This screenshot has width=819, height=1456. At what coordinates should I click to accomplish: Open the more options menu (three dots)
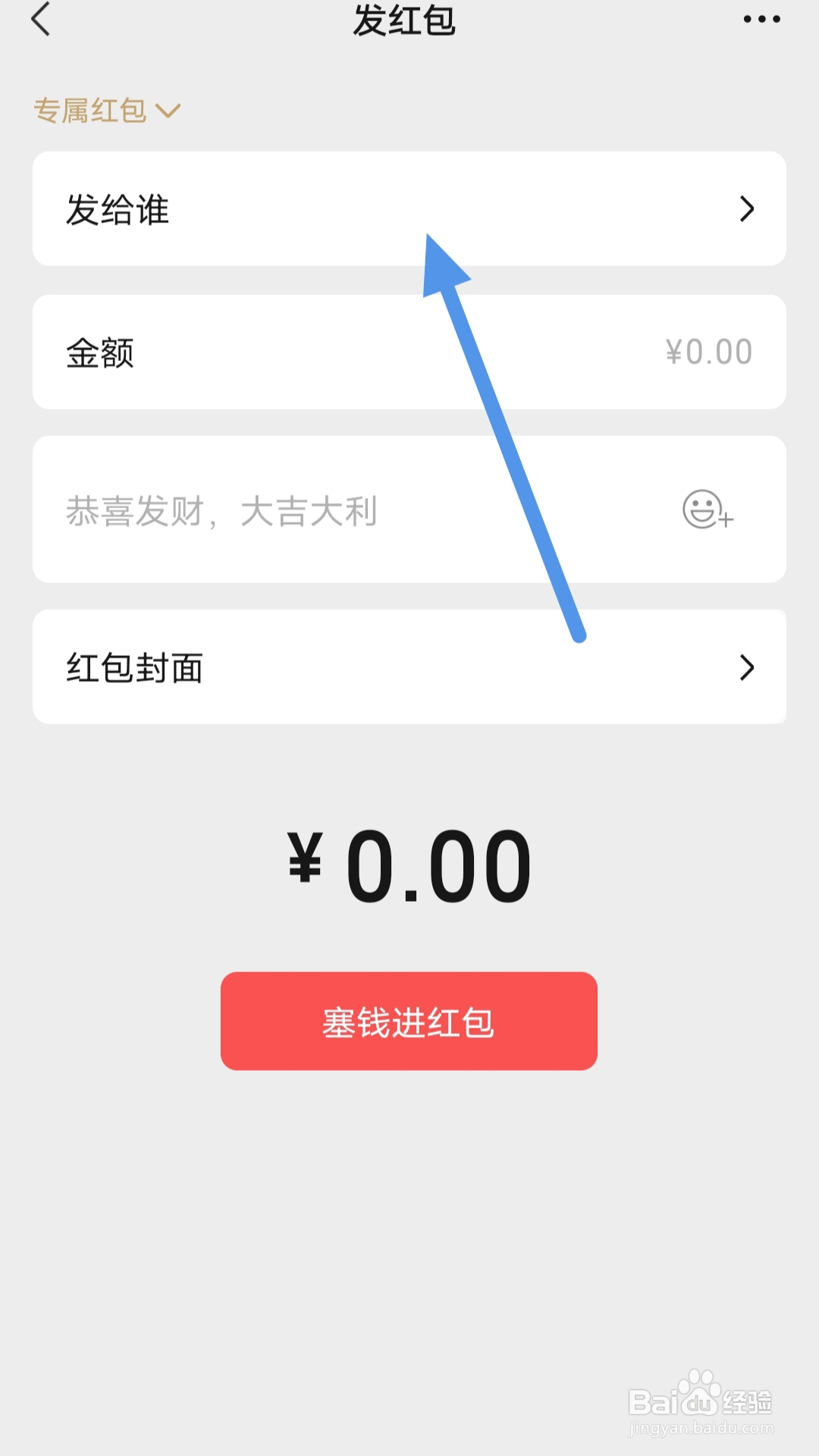tap(761, 21)
